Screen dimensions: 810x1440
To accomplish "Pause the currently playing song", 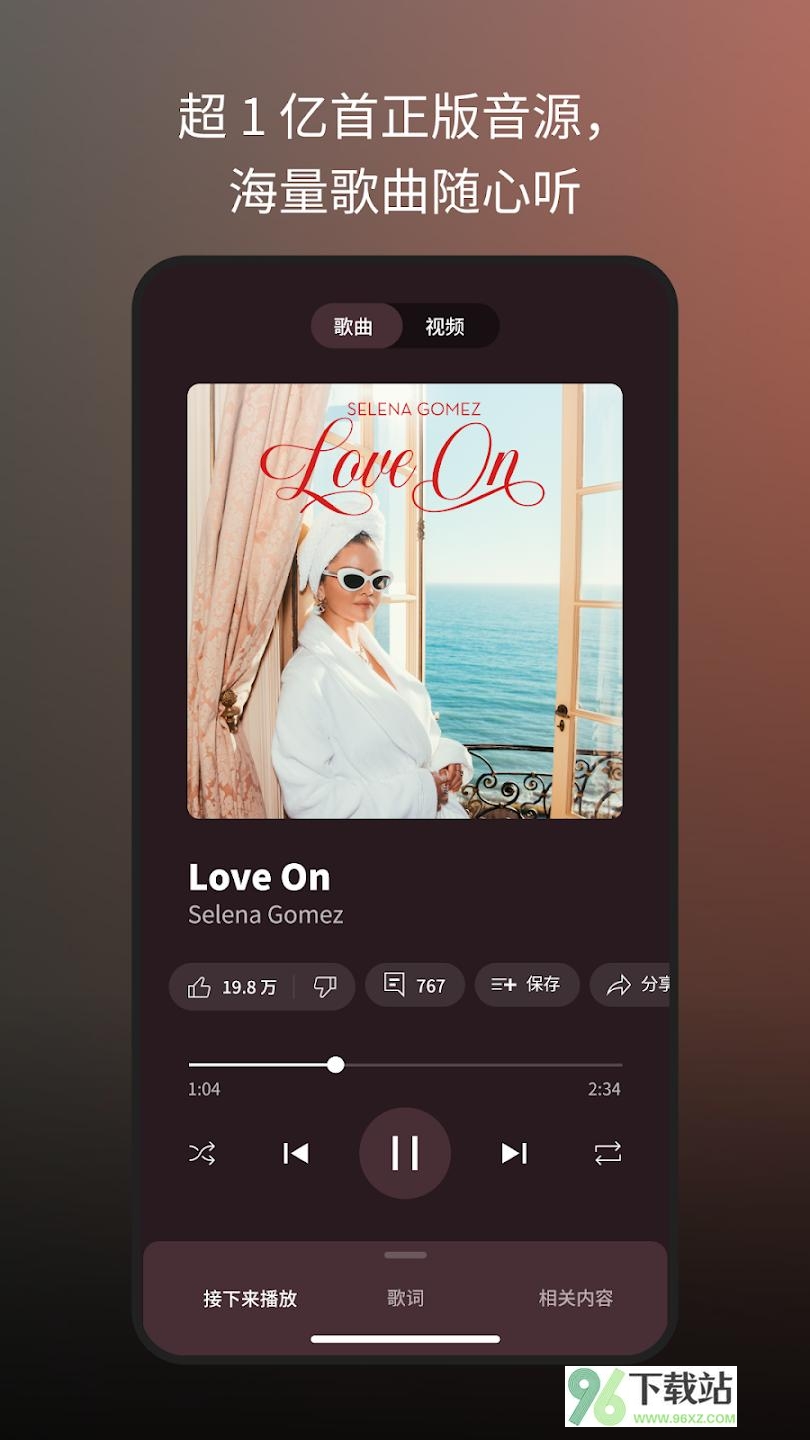I will [x=404, y=1152].
